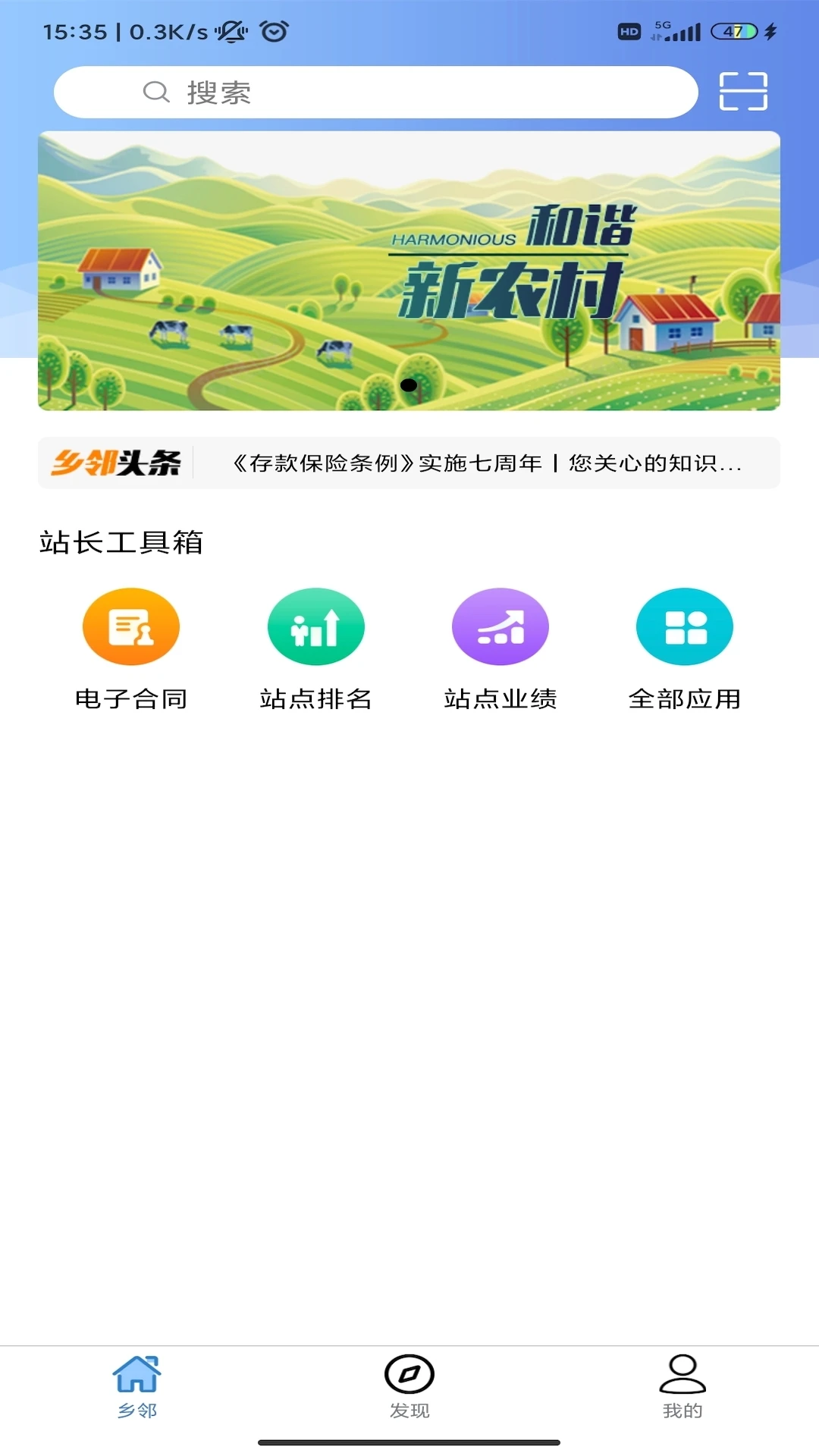Image resolution: width=819 pixels, height=1456 pixels.
Task: Tap the HD status bar icon
Action: coord(626,32)
